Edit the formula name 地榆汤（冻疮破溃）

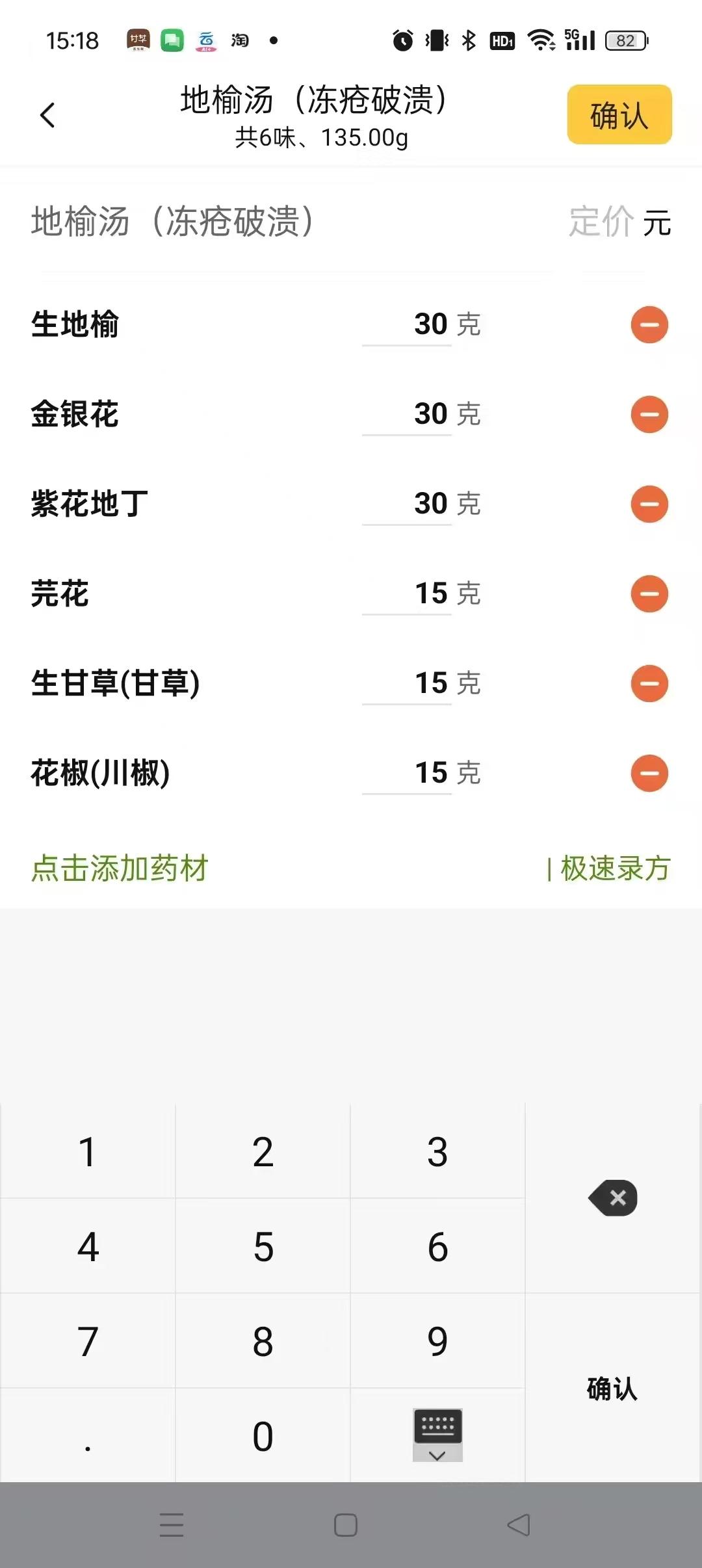[173, 222]
